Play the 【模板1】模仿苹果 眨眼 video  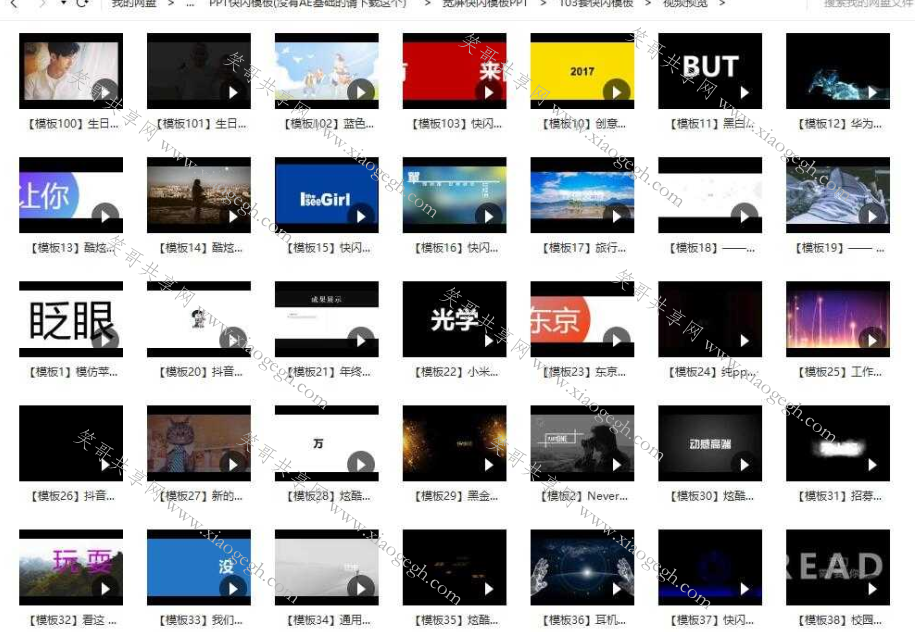105,340
